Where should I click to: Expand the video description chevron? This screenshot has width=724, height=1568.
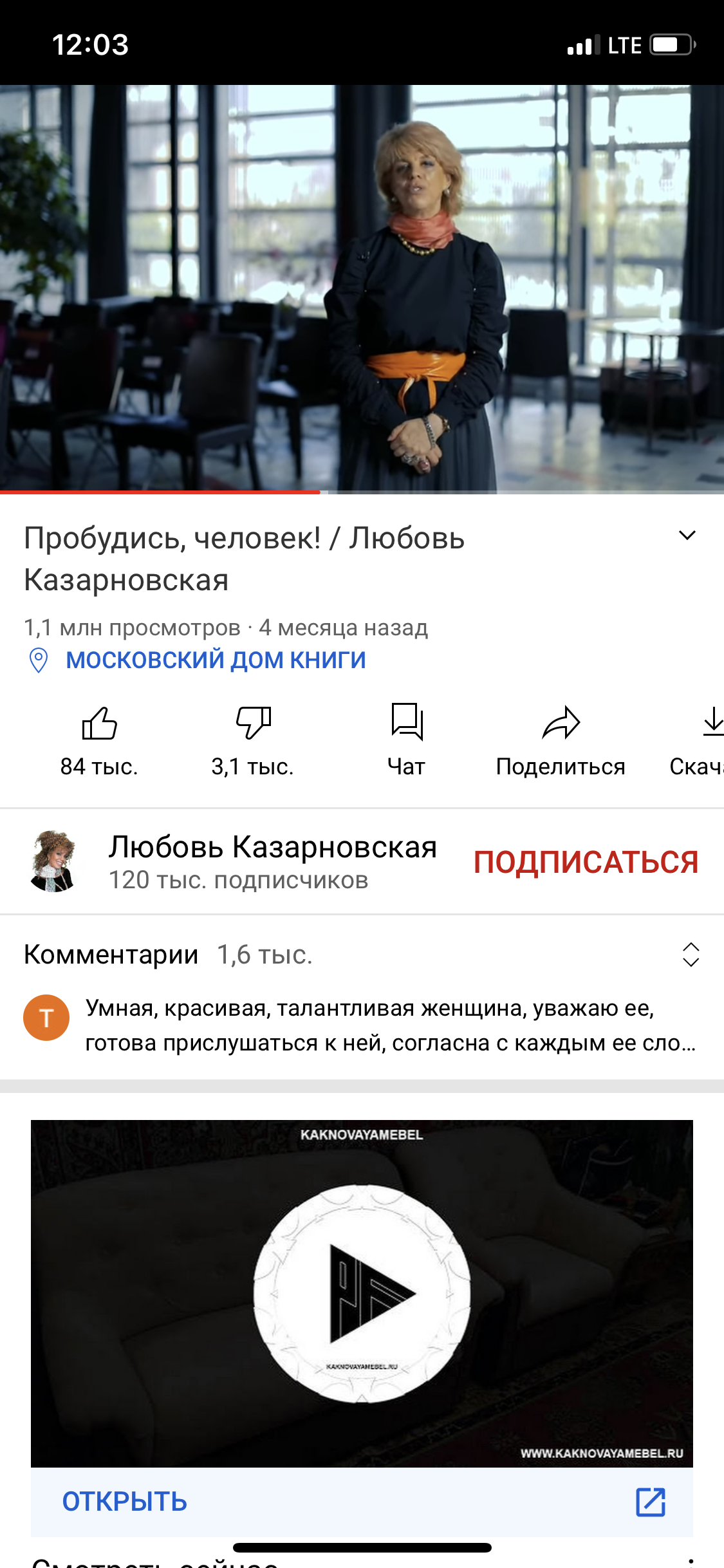pyautogui.click(x=687, y=536)
